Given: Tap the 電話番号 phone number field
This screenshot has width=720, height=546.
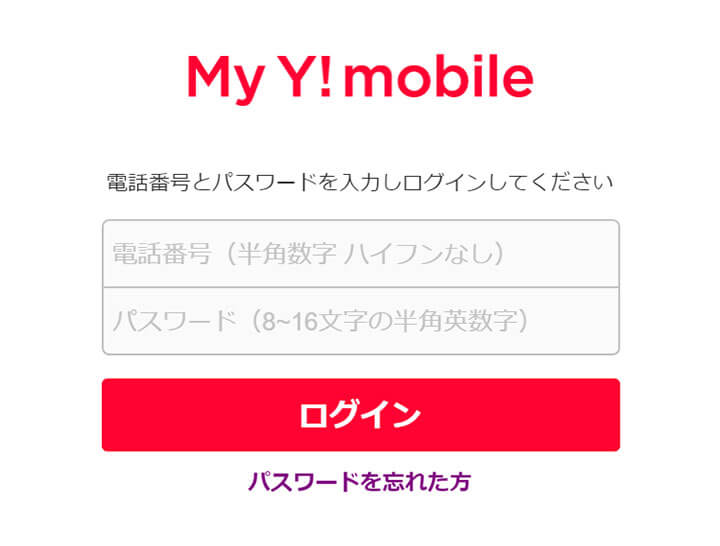Looking at the screenshot, I should point(360,254).
